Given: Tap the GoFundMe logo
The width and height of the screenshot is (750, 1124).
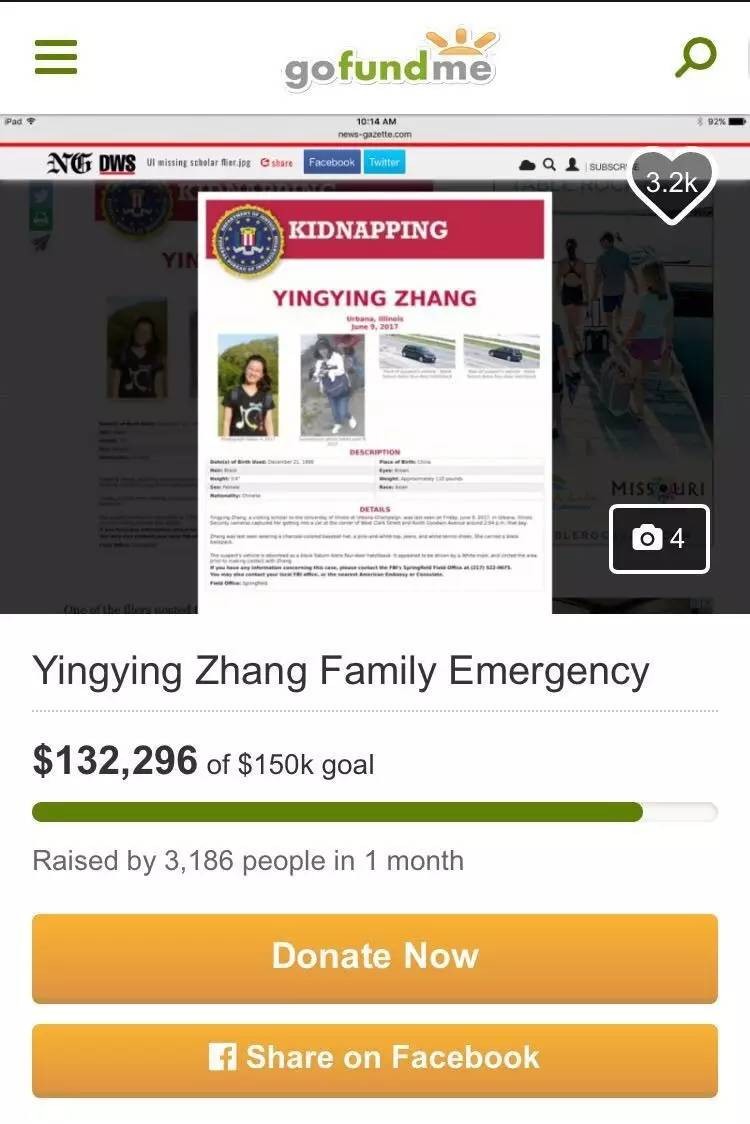Looking at the screenshot, I should [390, 58].
